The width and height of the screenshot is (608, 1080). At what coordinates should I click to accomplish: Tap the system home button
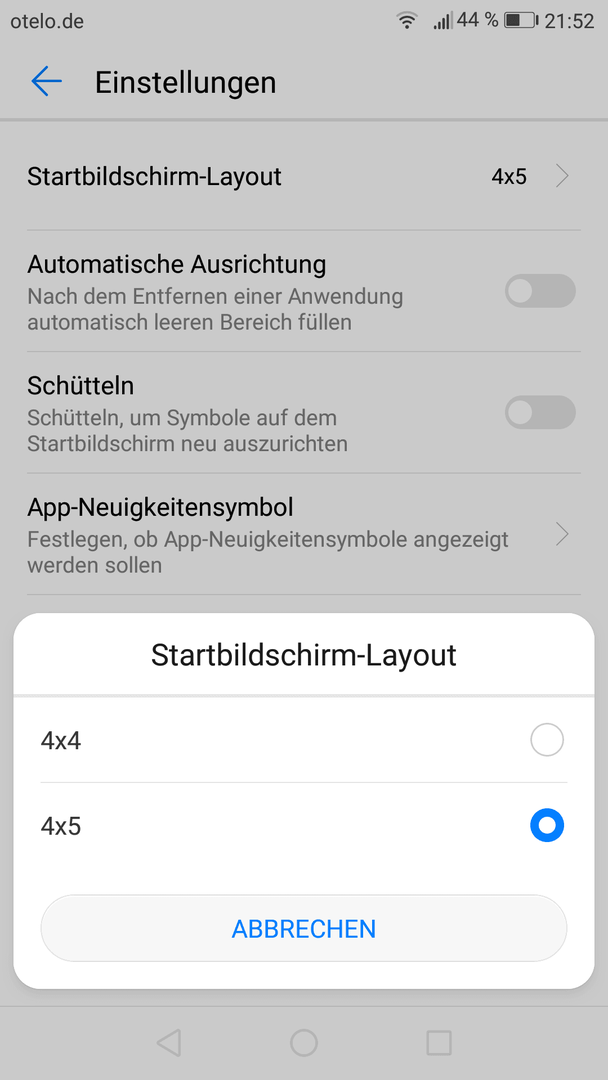point(304,1043)
